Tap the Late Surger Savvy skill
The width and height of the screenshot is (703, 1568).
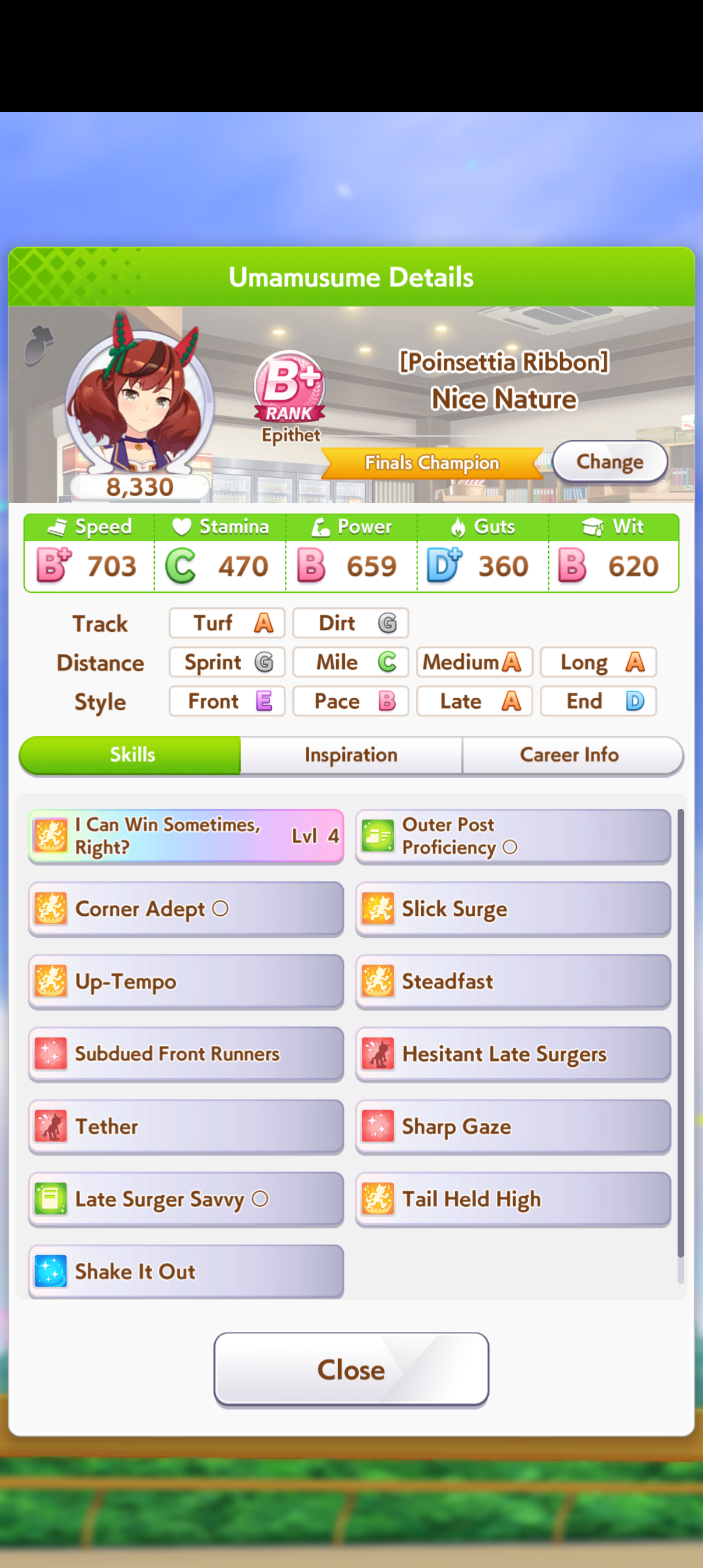[186, 1199]
